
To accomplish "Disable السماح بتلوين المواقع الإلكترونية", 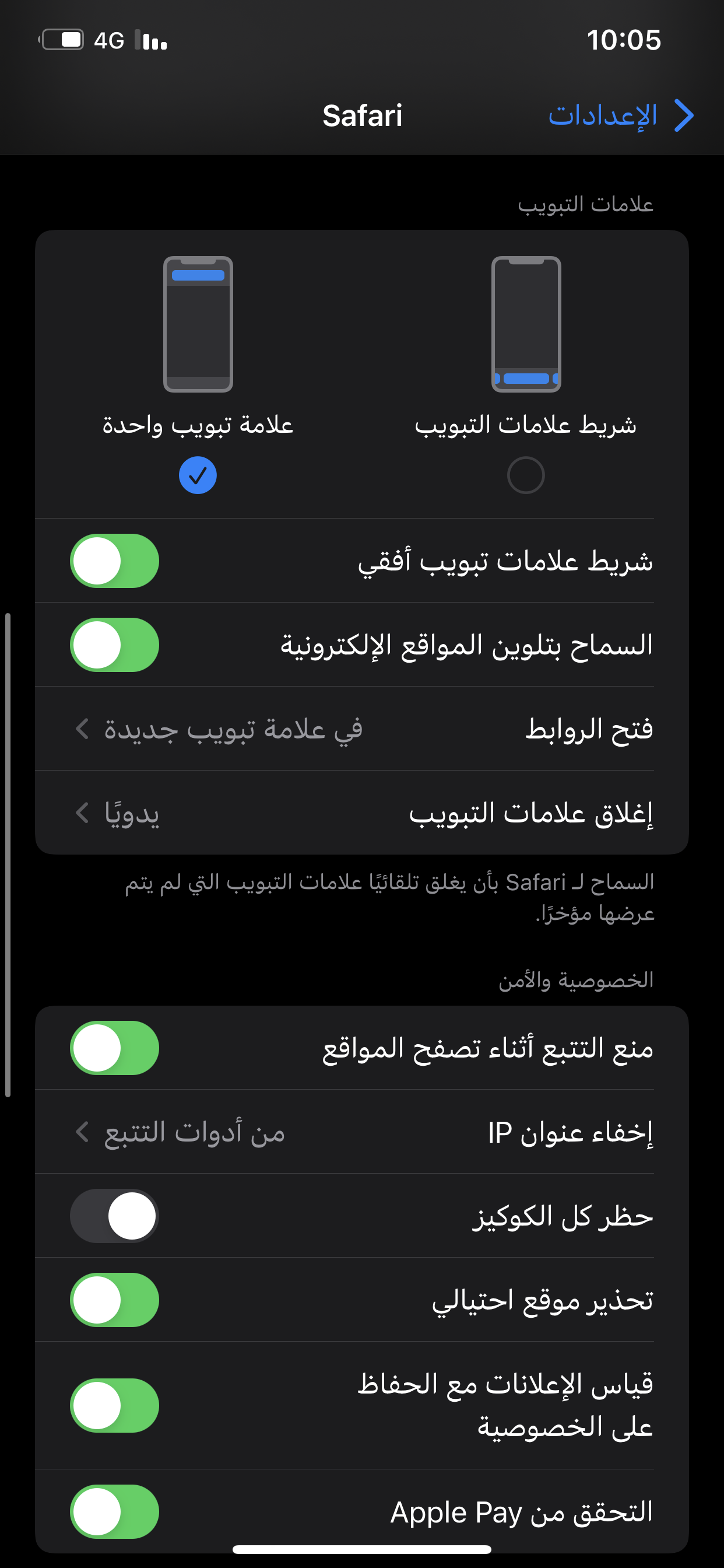I will point(114,645).
